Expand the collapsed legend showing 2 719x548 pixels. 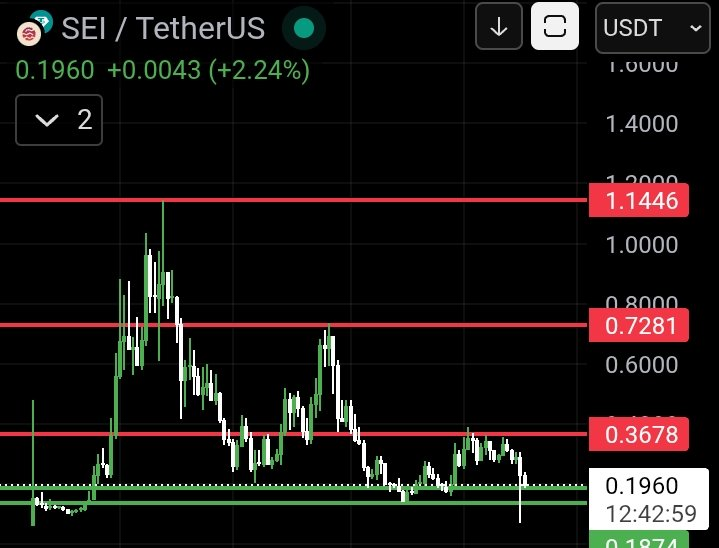point(59,121)
